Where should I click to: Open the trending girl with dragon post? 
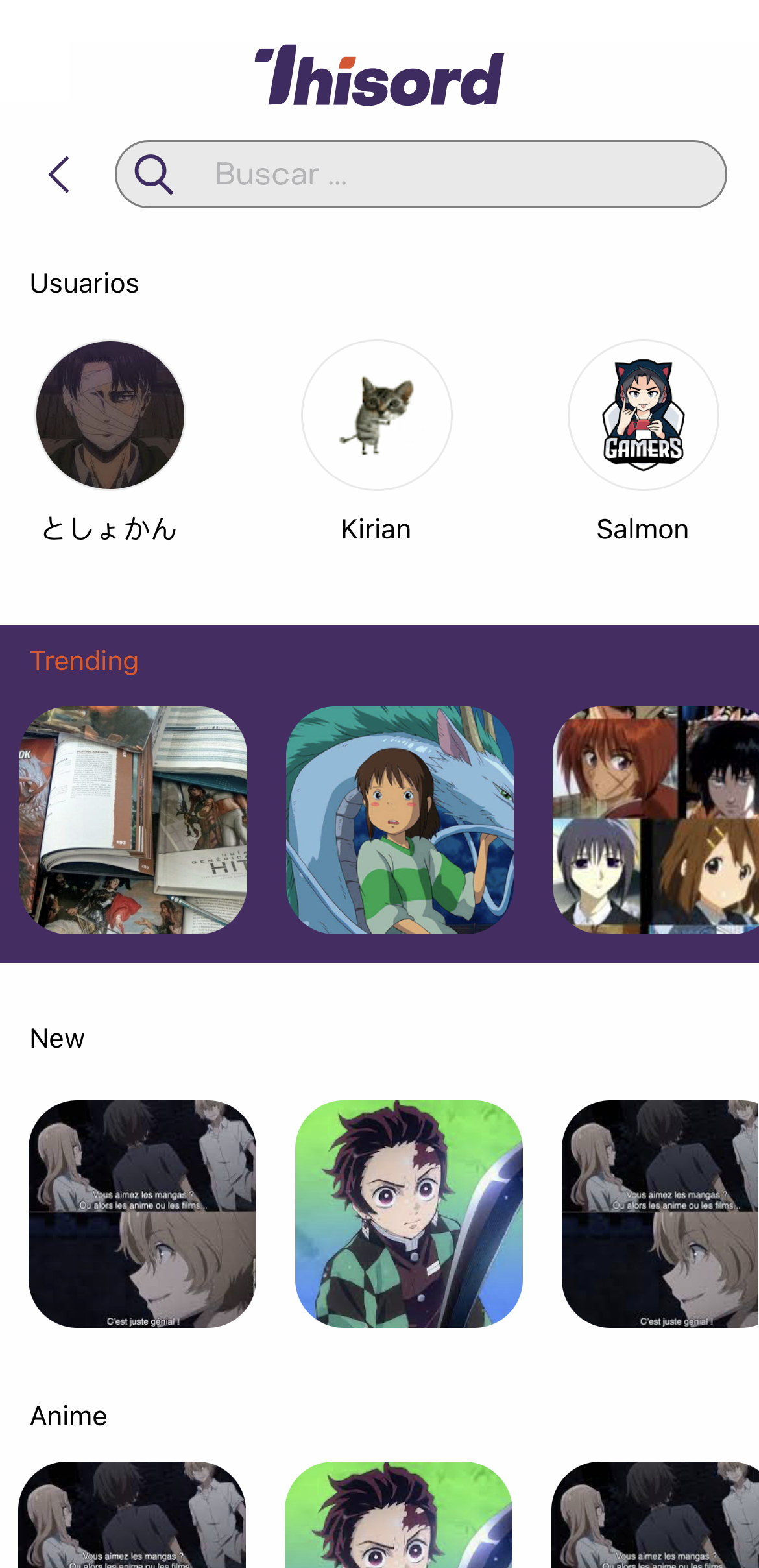coord(400,820)
